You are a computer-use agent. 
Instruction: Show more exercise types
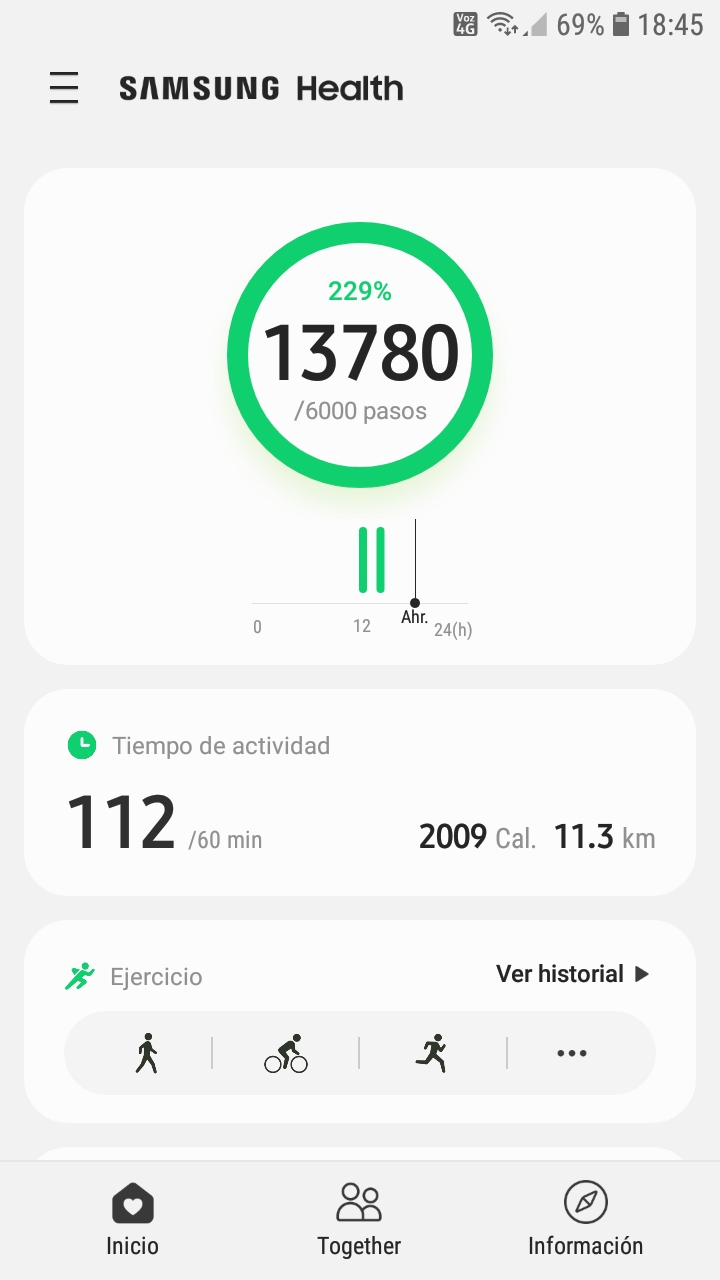(572, 1053)
